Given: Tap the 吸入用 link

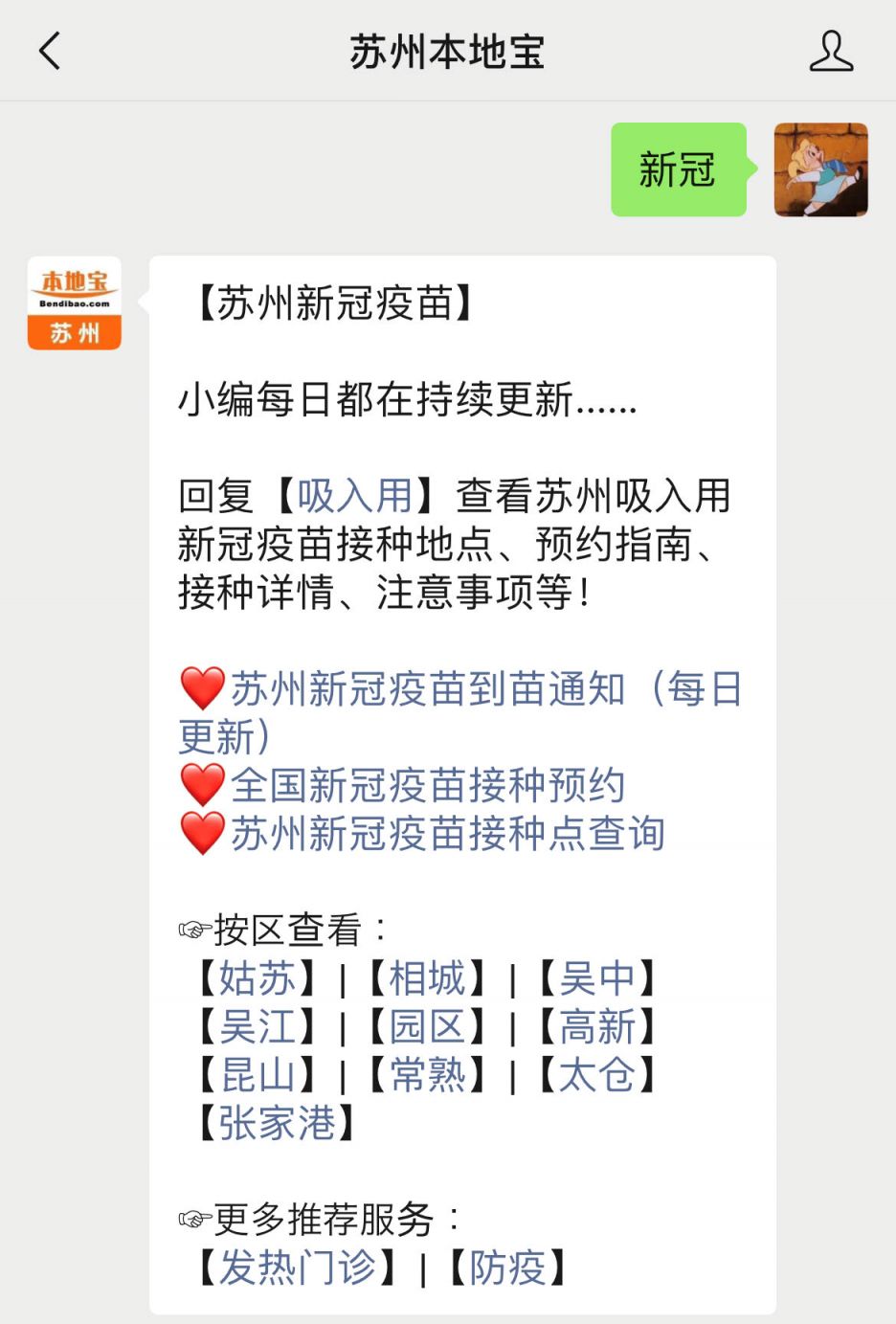Looking at the screenshot, I should pos(354,496).
